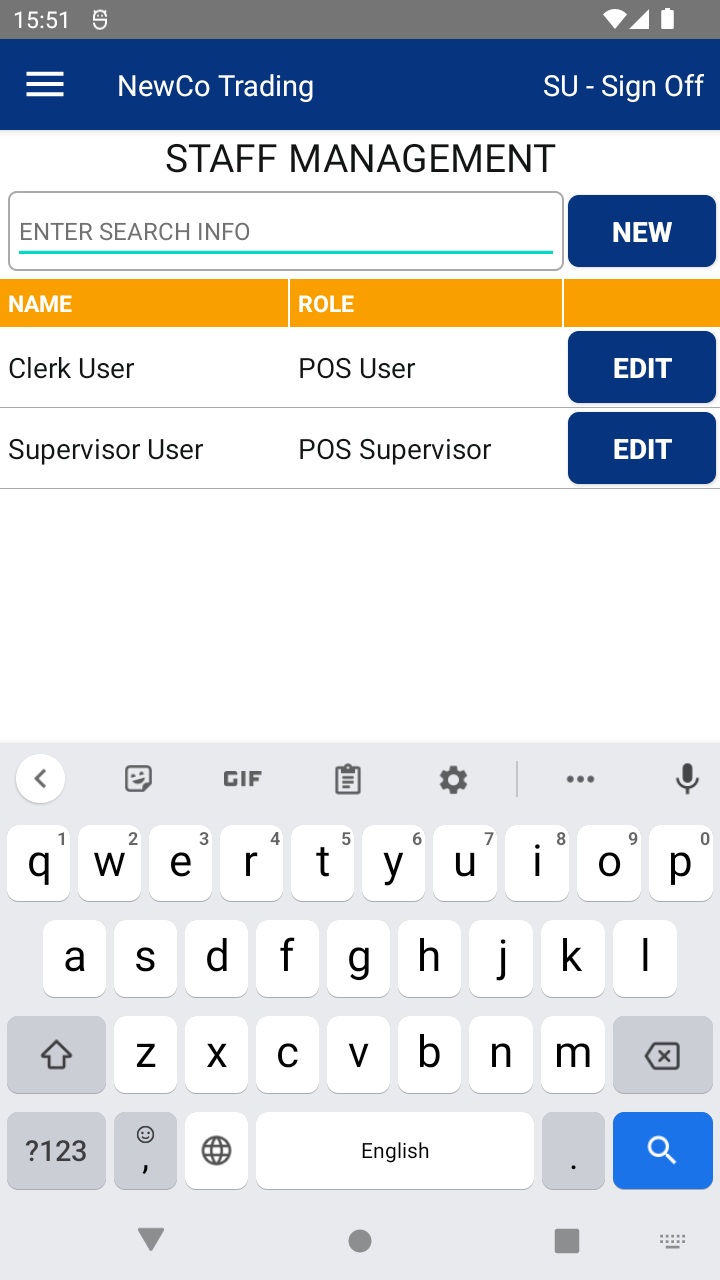Hit the keyboard search key
This screenshot has height=1280, width=720.
click(x=662, y=1150)
